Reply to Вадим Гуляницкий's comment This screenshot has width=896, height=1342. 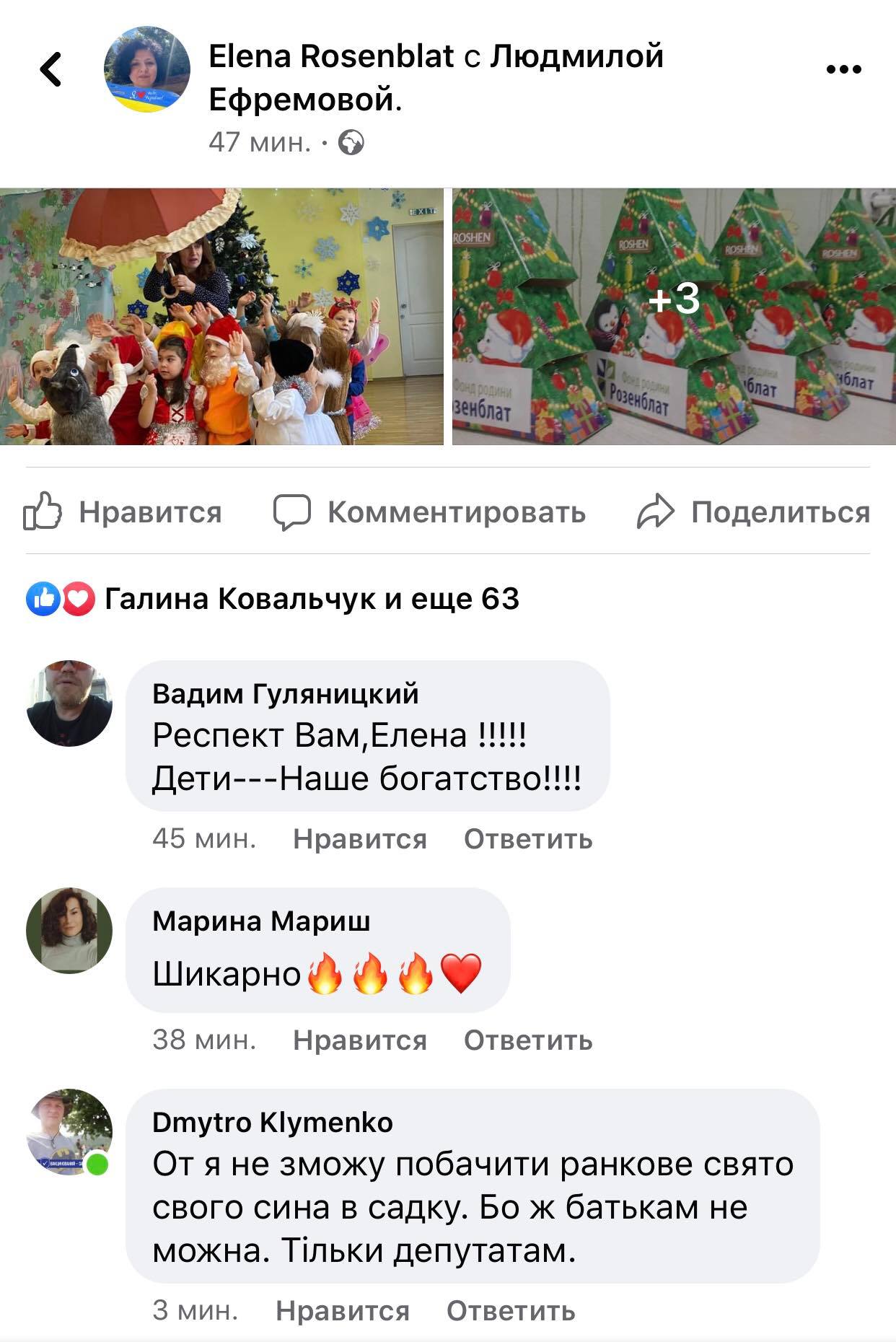528,839
